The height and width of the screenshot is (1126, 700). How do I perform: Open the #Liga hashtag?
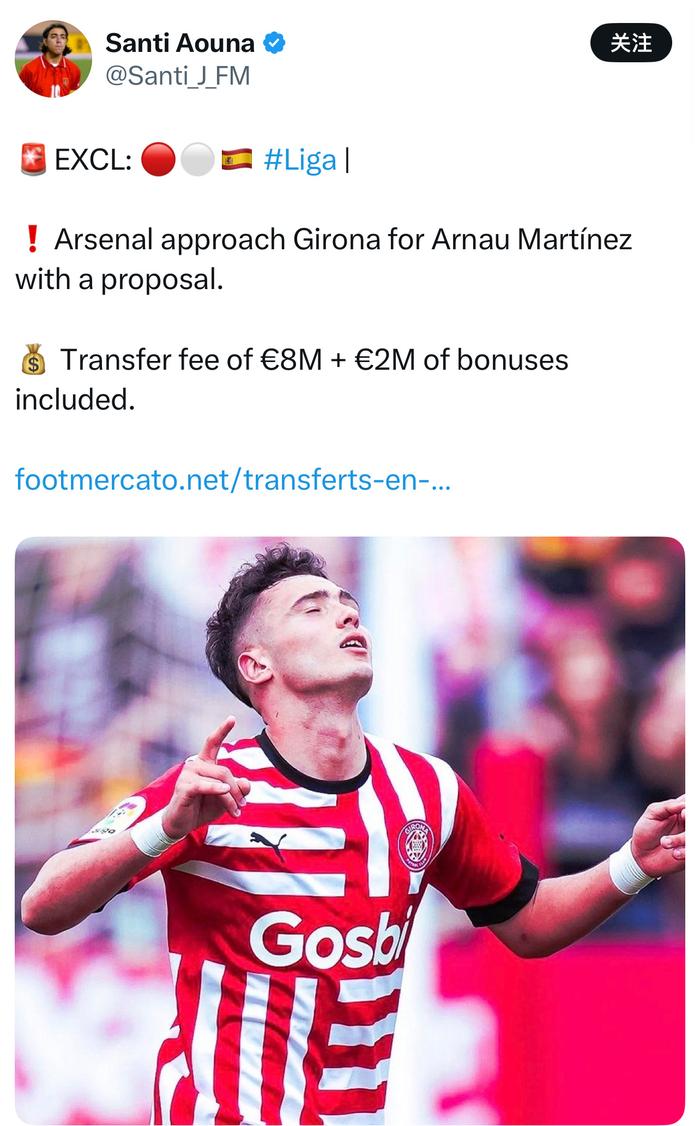pos(299,160)
